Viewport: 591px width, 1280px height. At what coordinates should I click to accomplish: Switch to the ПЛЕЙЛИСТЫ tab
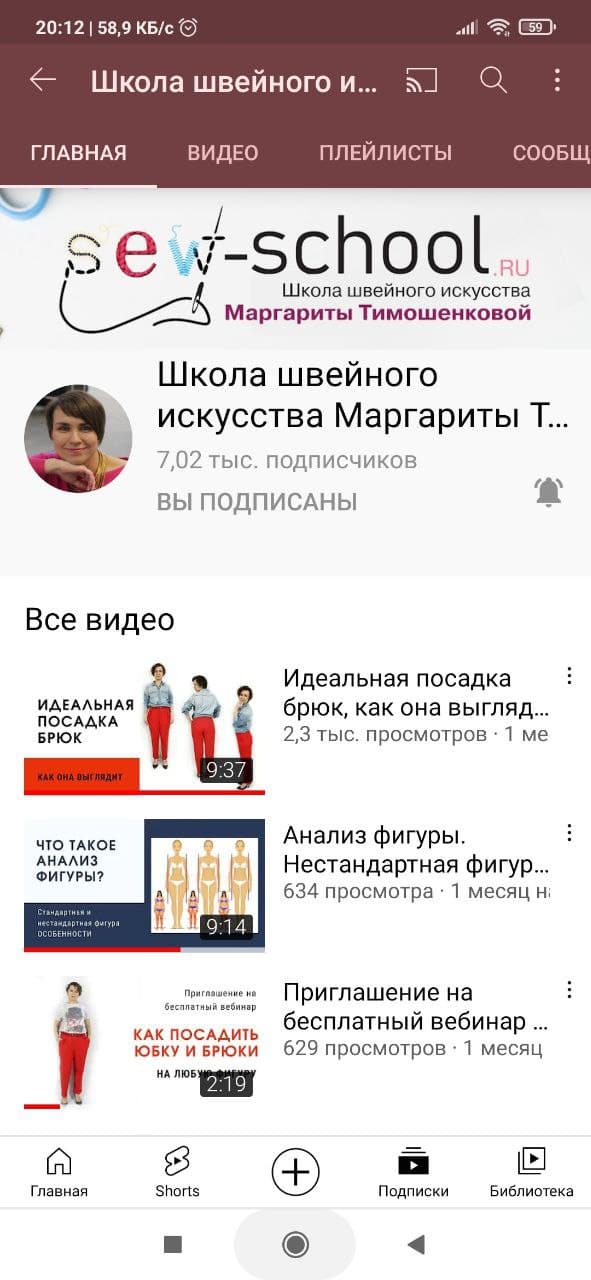click(386, 153)
